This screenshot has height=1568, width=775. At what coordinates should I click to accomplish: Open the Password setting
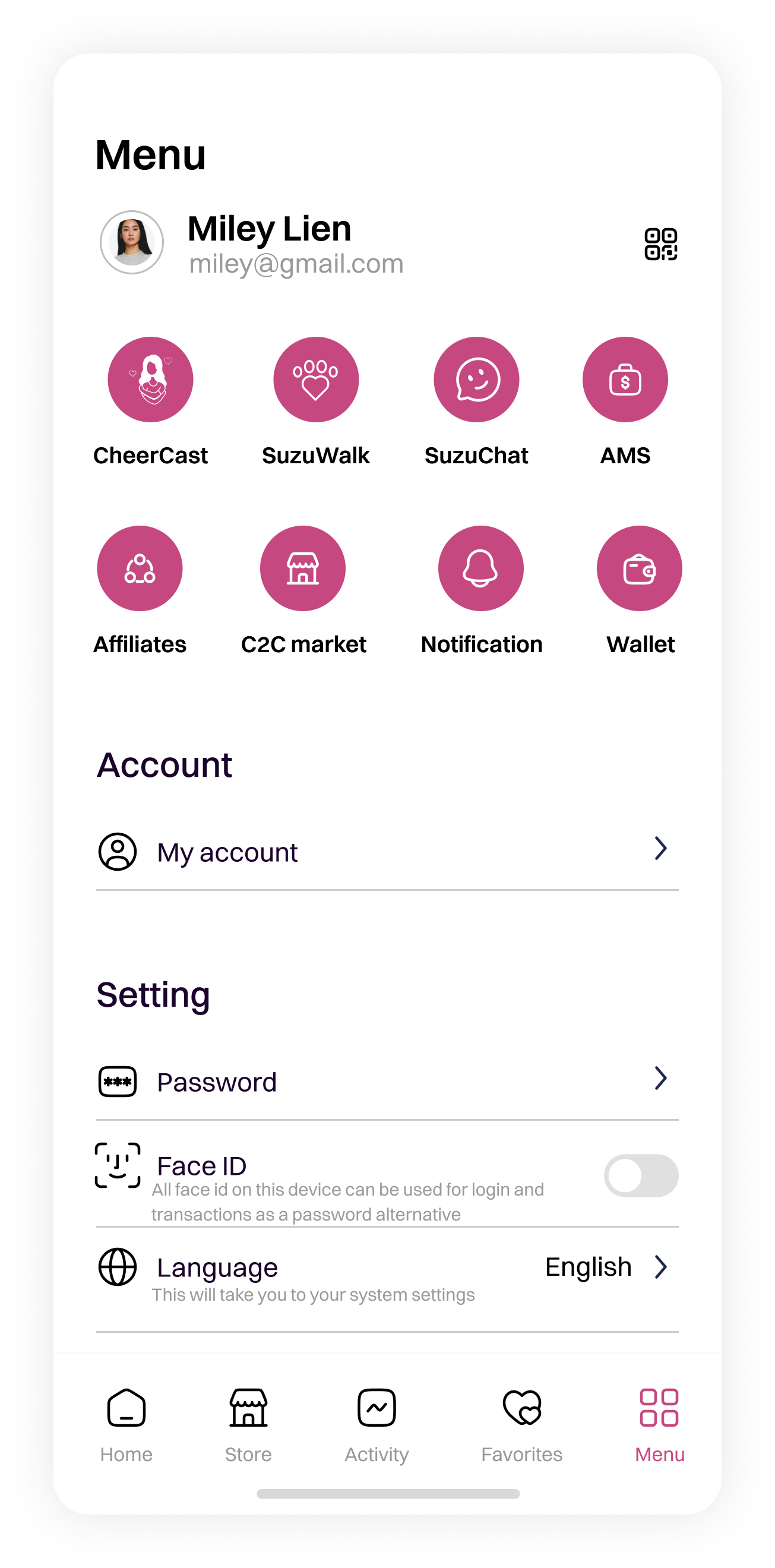click(x=387, y=1082)
